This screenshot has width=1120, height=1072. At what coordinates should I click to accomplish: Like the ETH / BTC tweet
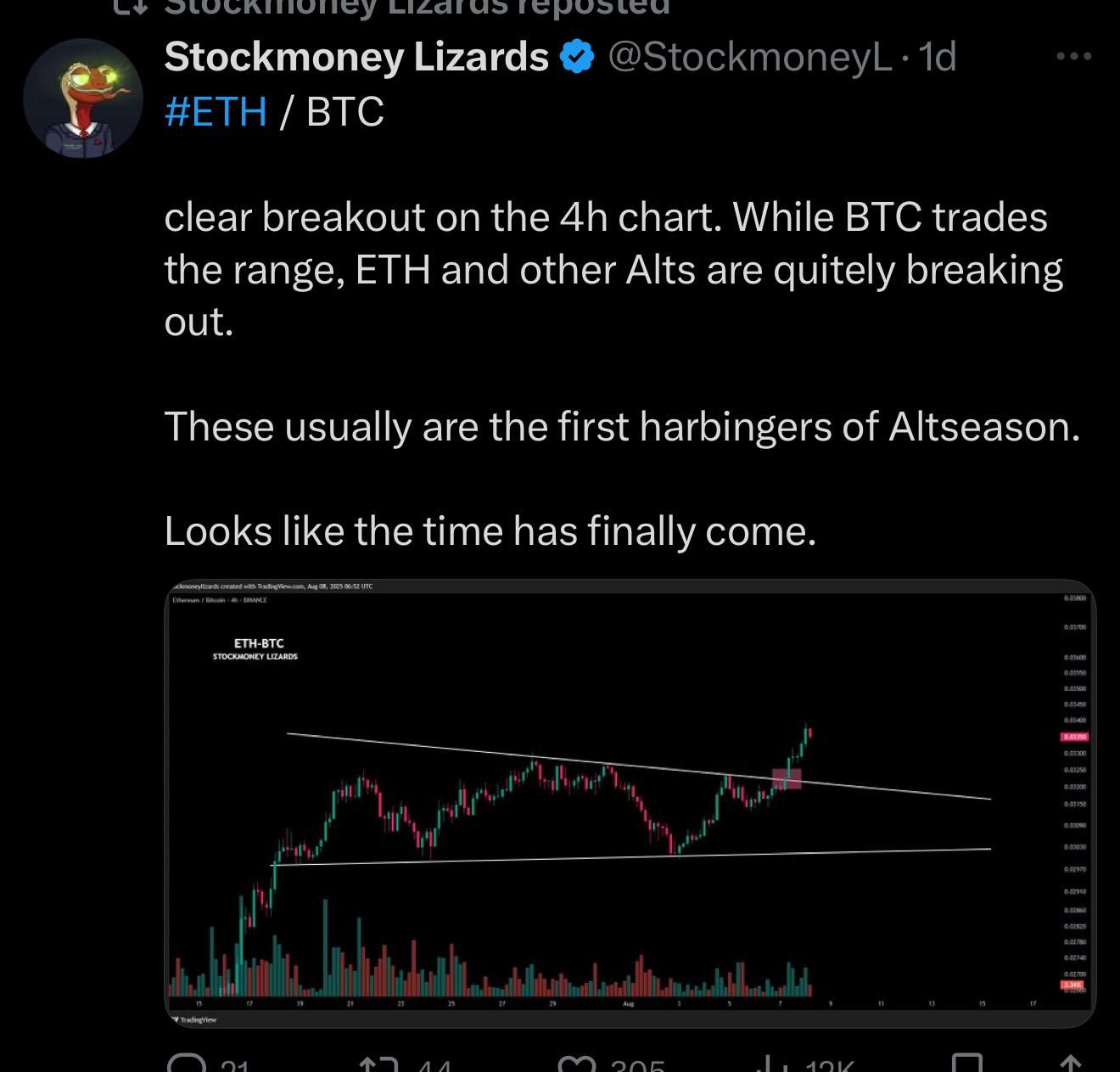(x=576, y=1064)
